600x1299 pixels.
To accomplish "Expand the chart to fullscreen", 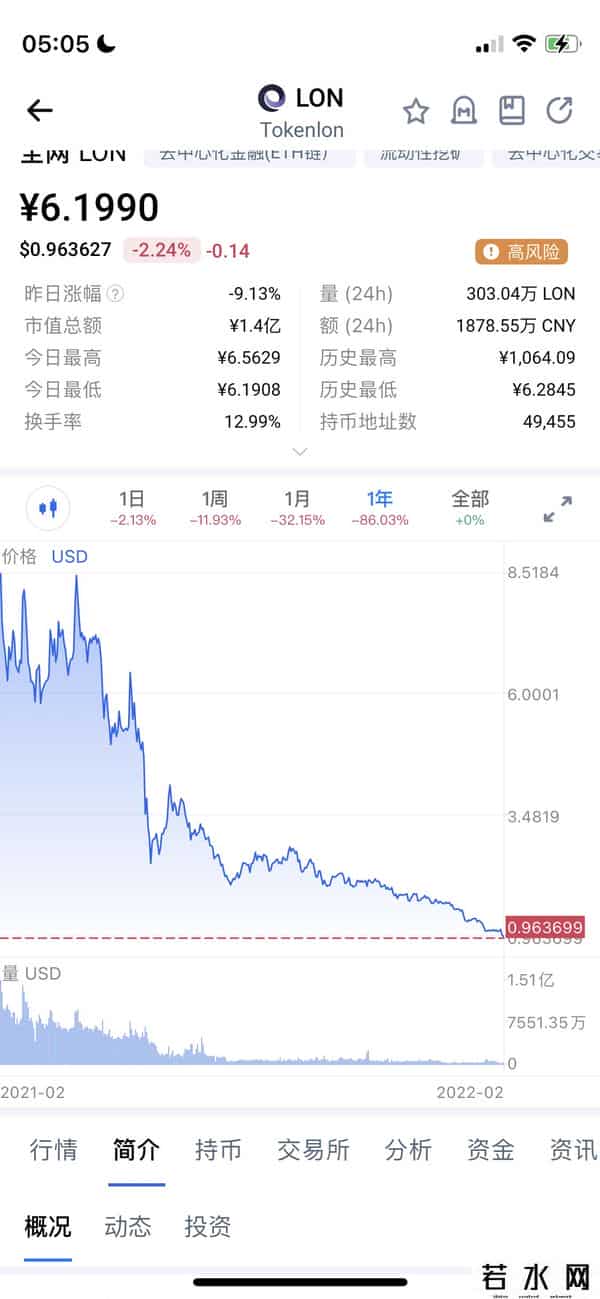I will coord(557,508).
